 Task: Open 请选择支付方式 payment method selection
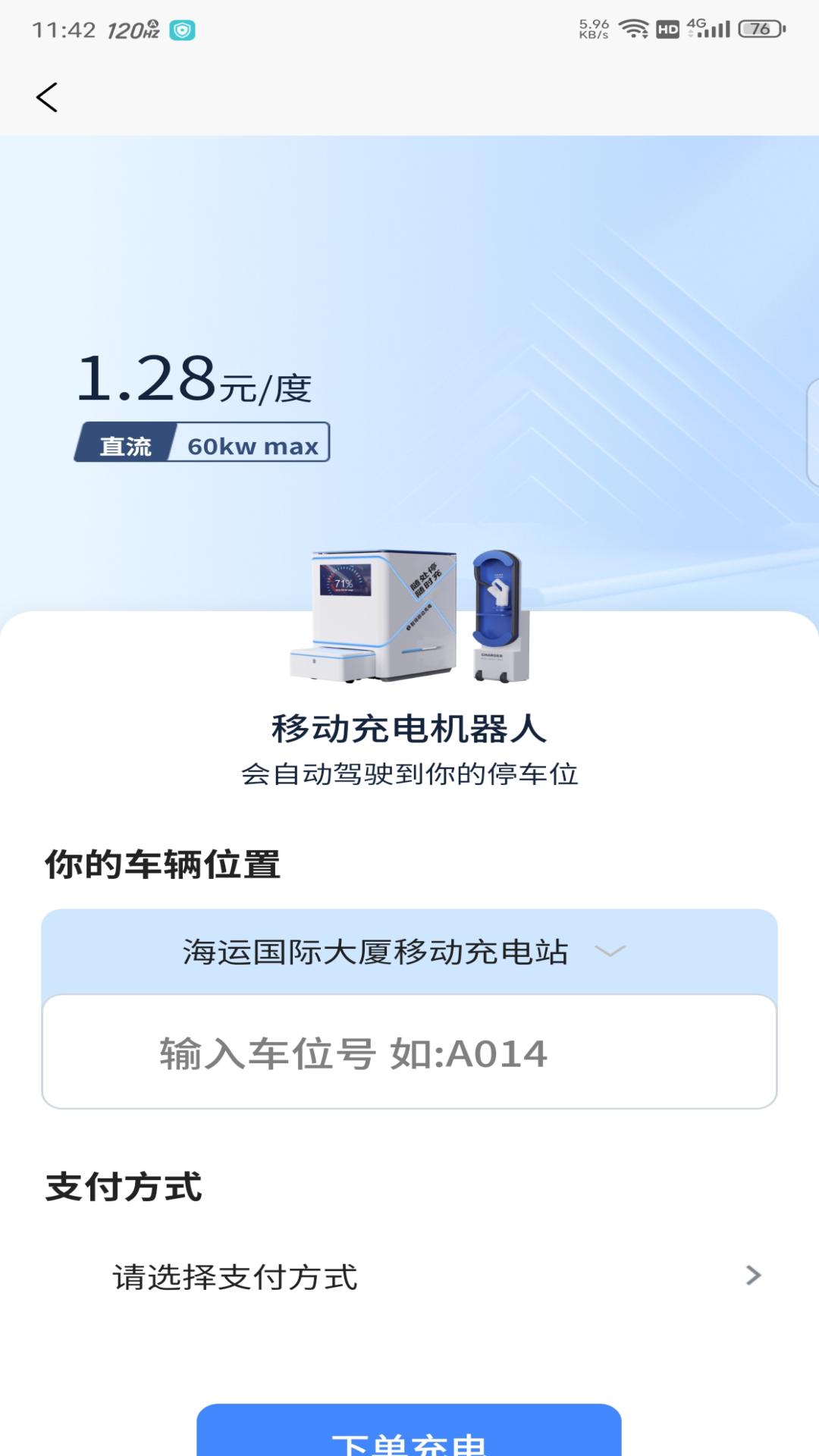pos(409,1276)
